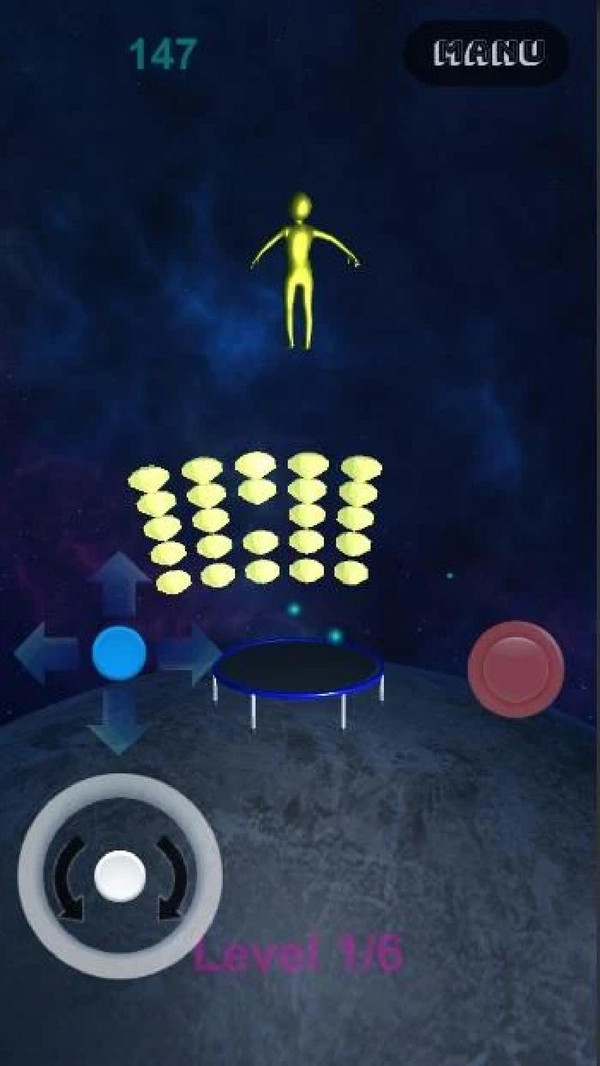This screenshot has width=600, height=1066.
Task: Rotate counterclockwise with the left curved arrow
Action: tap(69, 878)
